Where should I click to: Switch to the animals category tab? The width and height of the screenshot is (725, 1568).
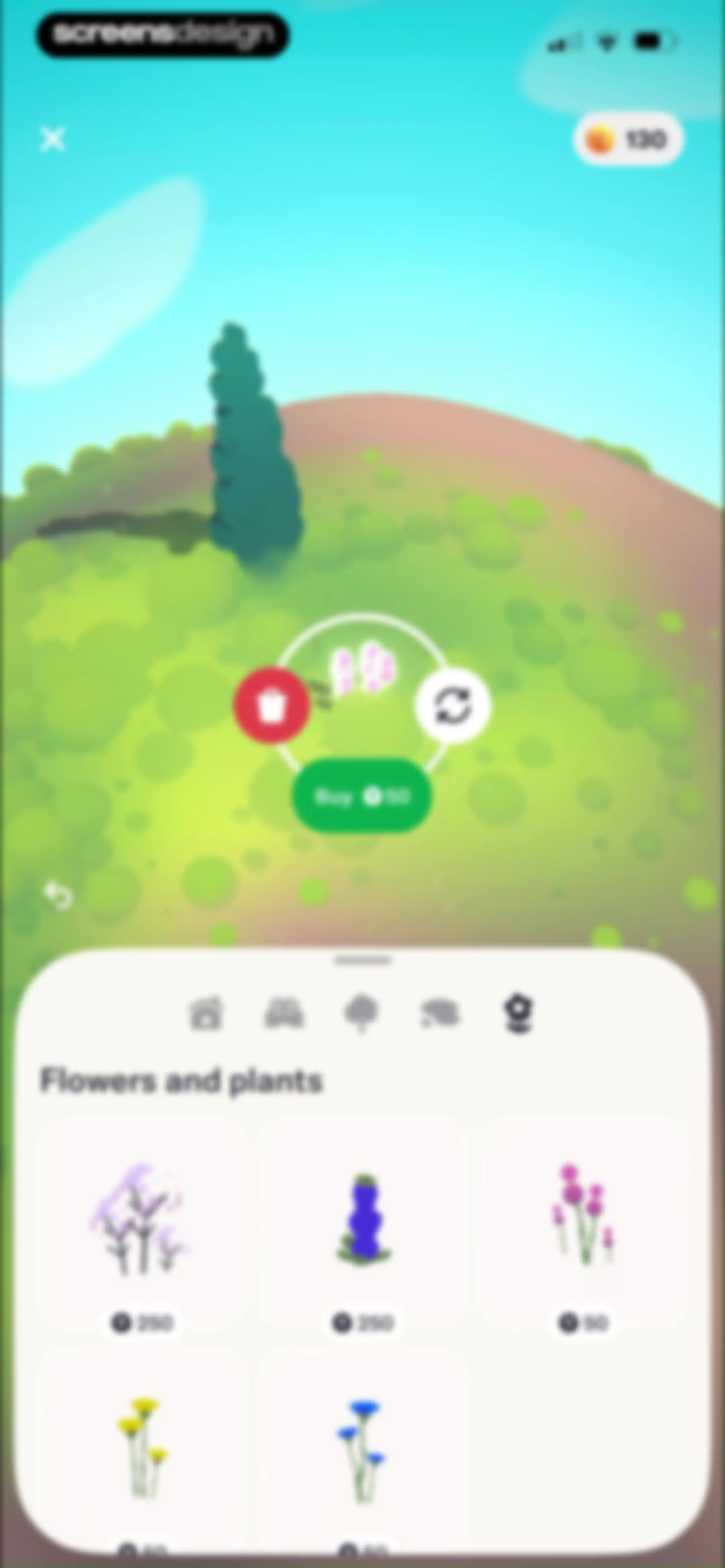[x=440, y=1013]
